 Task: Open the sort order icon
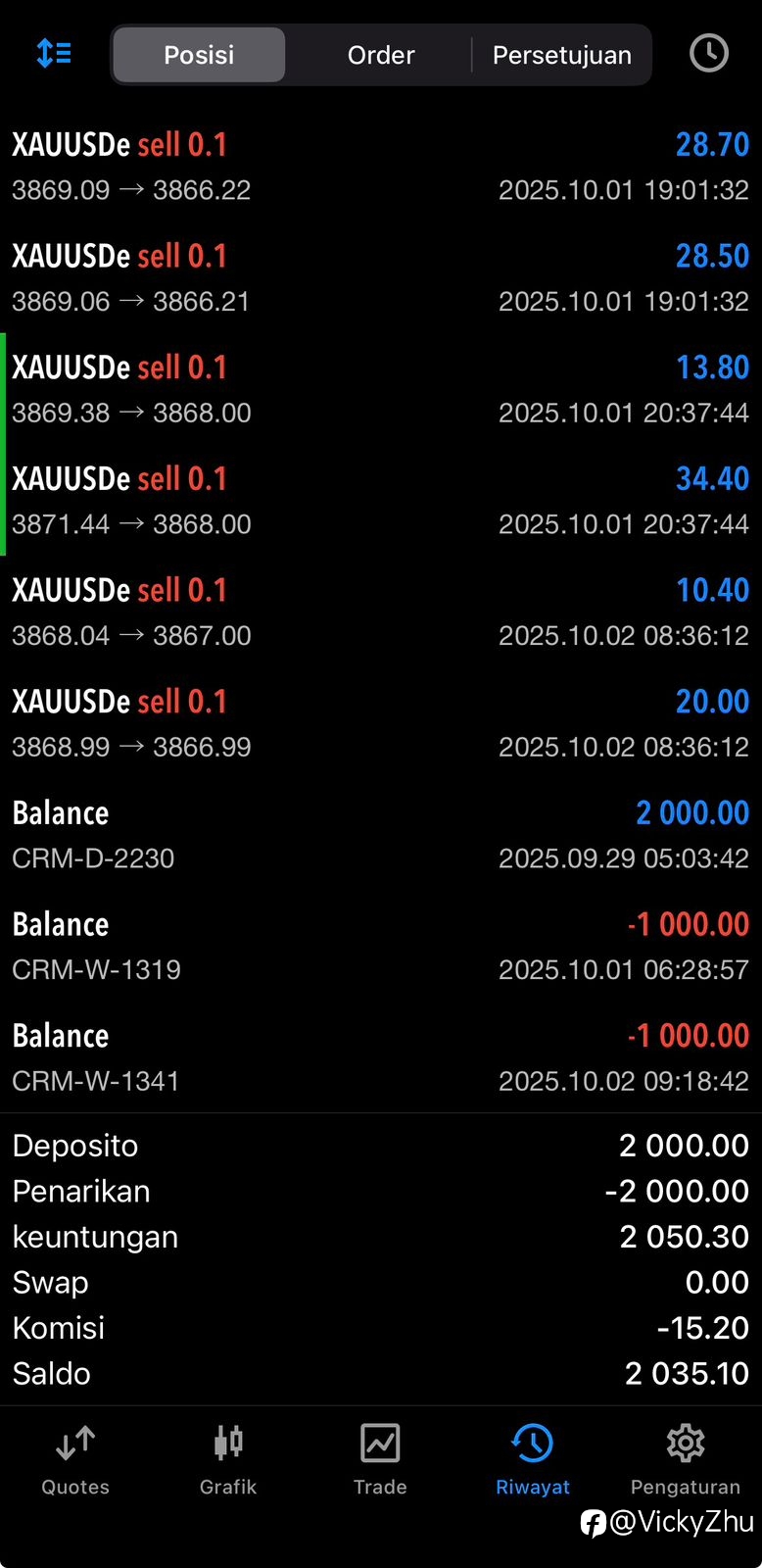(53, 53)
